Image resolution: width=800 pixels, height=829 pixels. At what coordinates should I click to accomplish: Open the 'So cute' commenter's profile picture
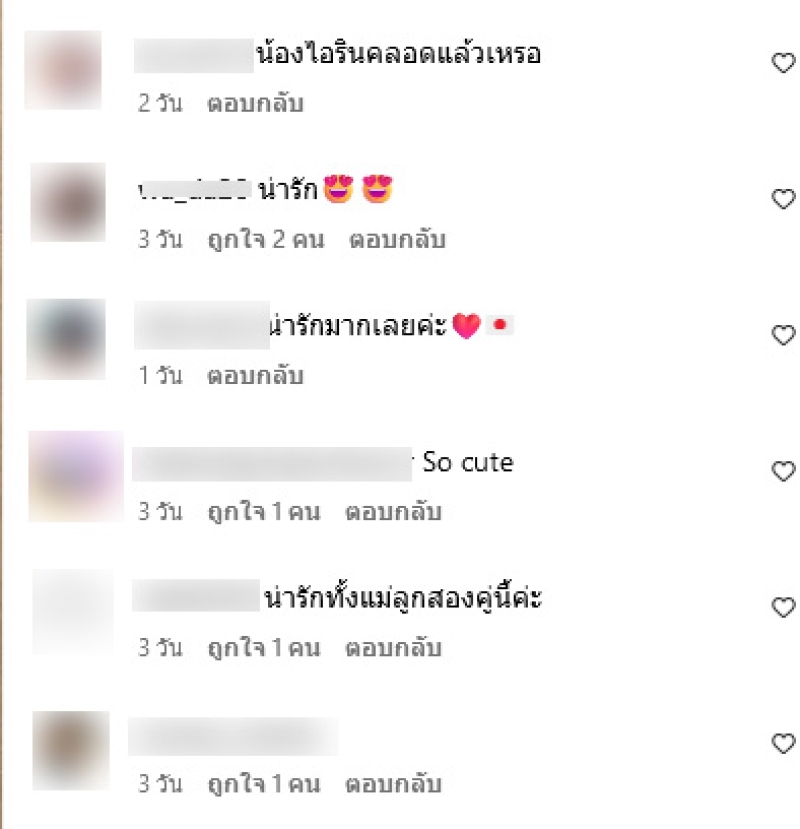click(x=75, y=476)
